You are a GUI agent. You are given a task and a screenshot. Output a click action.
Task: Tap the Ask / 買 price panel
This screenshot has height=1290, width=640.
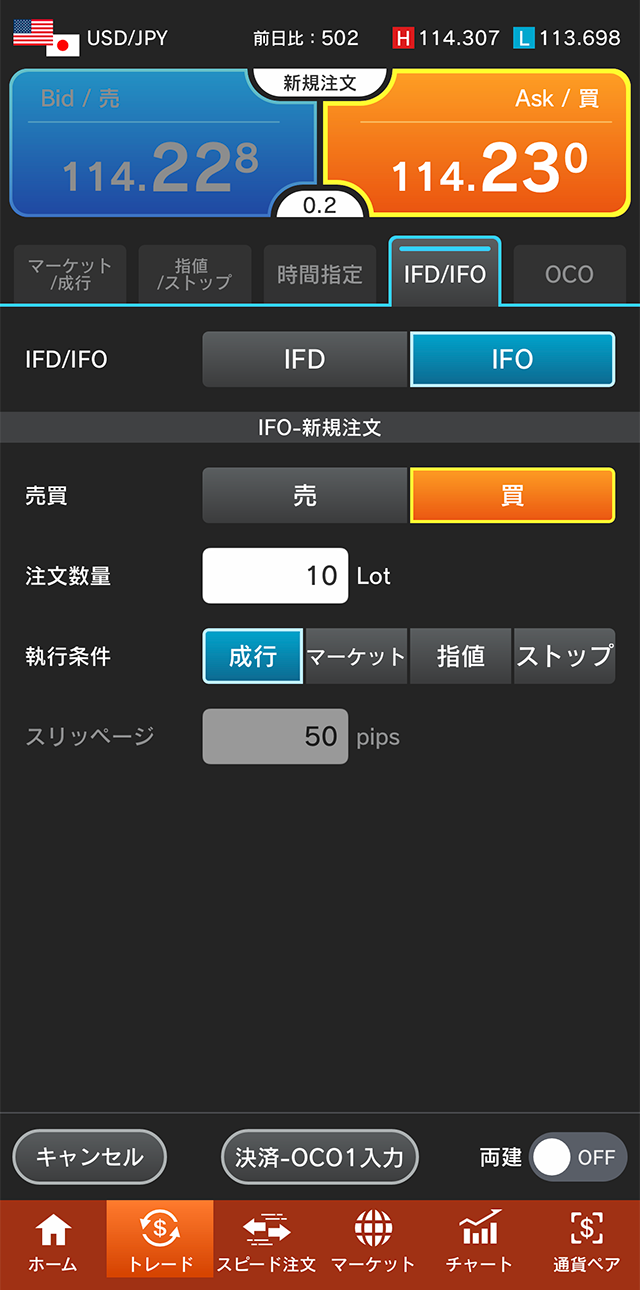click(x=480, y=150)
